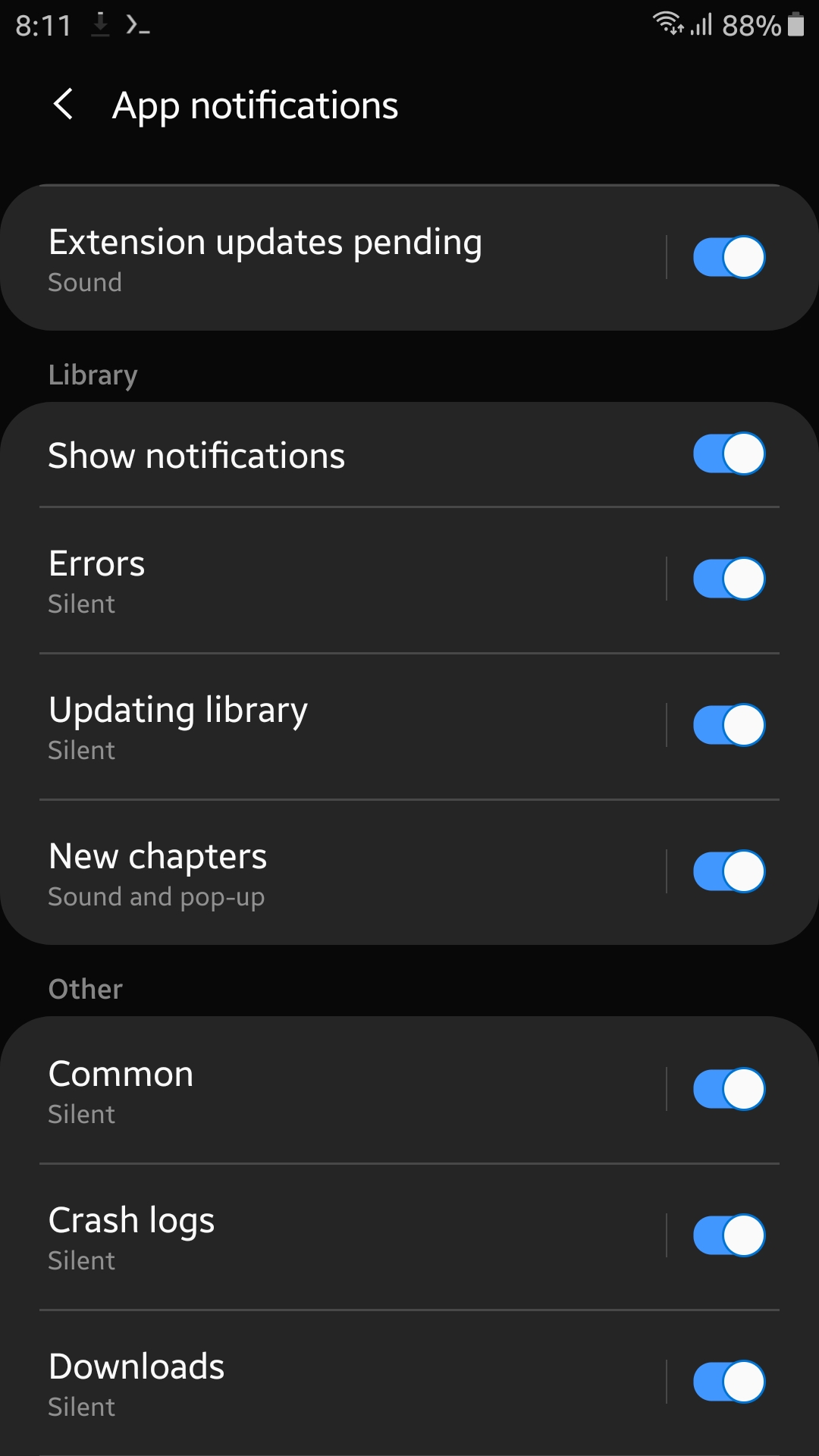Tap the 8:11 clock in the status bar
This screenshot has width=819, height=1456.
click(x=42, y=25)
